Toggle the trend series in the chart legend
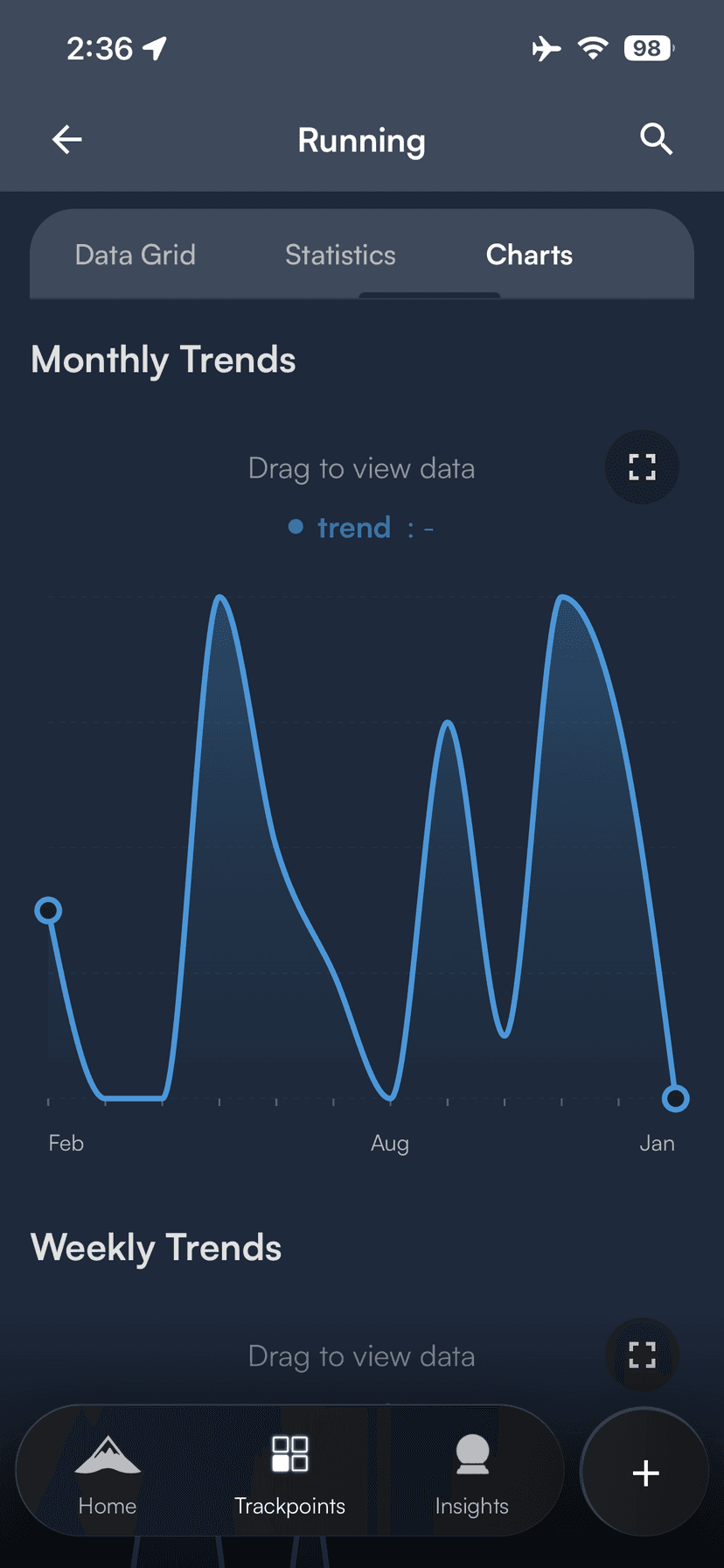The height and width of the screenshot is (1568, 724). [354, 527]
